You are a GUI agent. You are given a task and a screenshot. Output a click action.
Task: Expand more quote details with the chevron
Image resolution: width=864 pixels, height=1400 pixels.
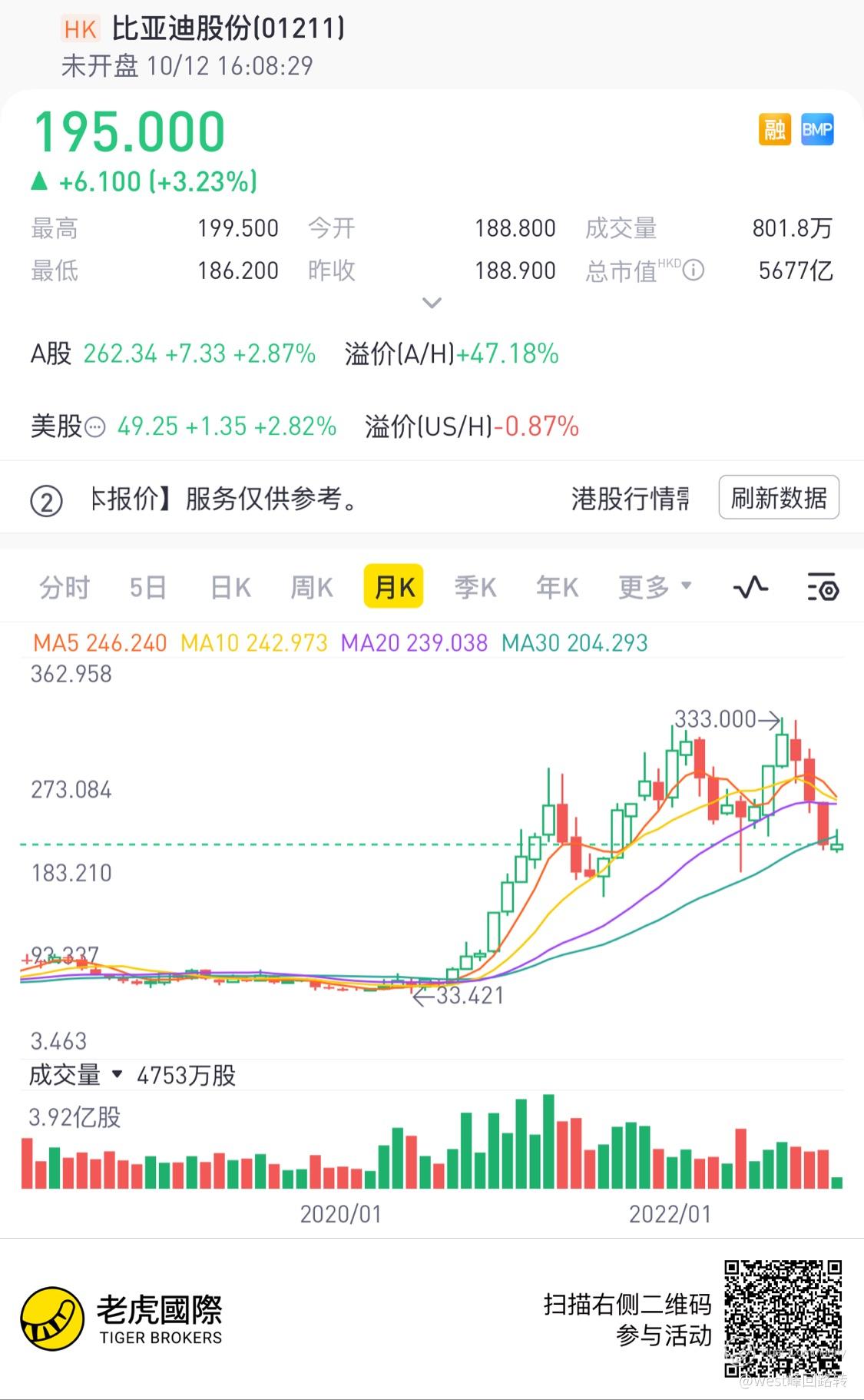coord(432,303)
